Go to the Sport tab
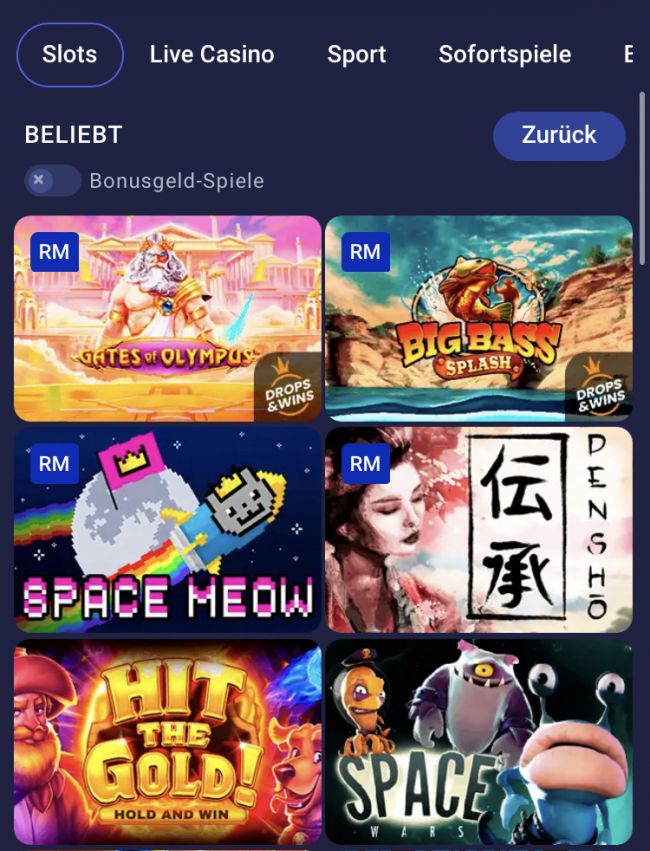650x851 pixels. (x=356, y=54)
